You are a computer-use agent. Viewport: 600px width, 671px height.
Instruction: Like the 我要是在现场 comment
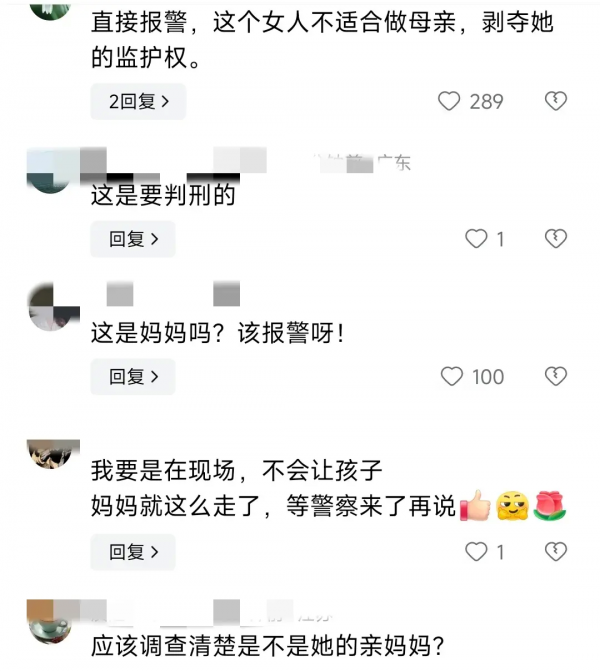pos(477,551)
